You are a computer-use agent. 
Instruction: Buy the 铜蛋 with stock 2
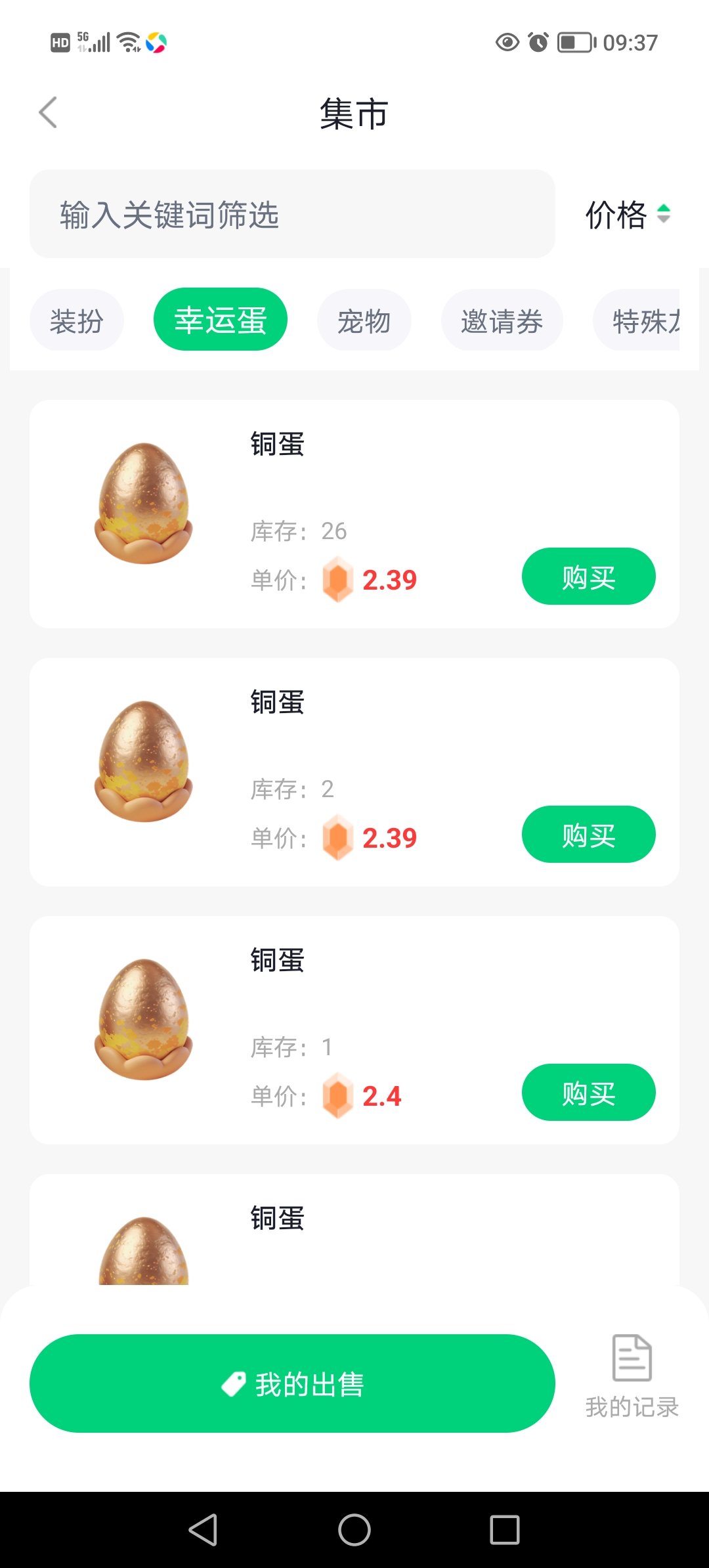pos(588,835)
